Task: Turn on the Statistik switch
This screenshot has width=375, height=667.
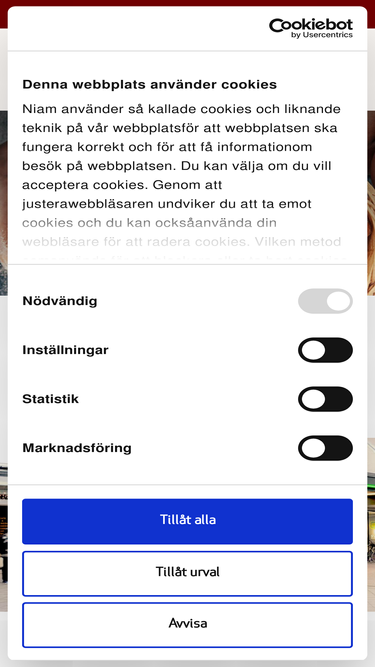Action: (325, 399)
